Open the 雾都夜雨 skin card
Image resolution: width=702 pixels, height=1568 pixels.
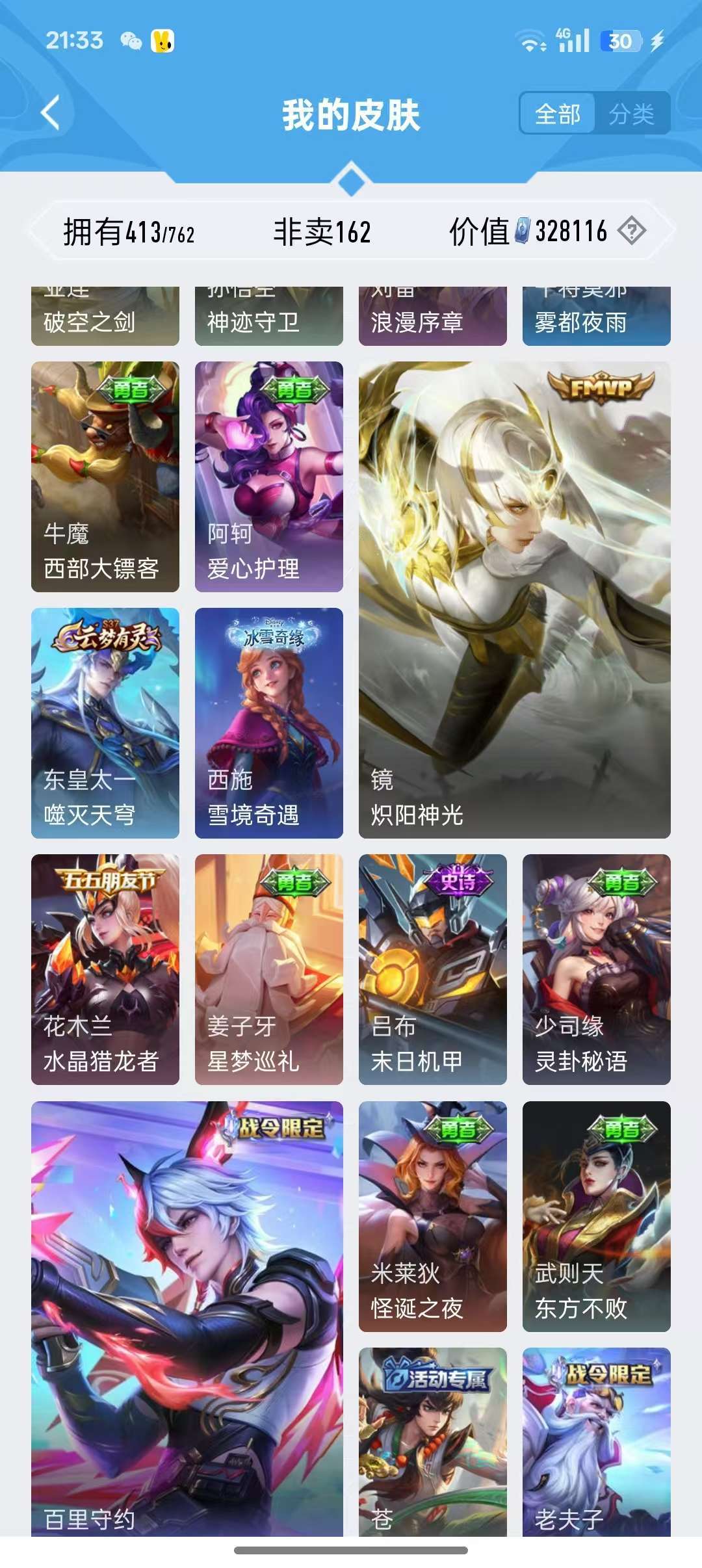point(597,316)
